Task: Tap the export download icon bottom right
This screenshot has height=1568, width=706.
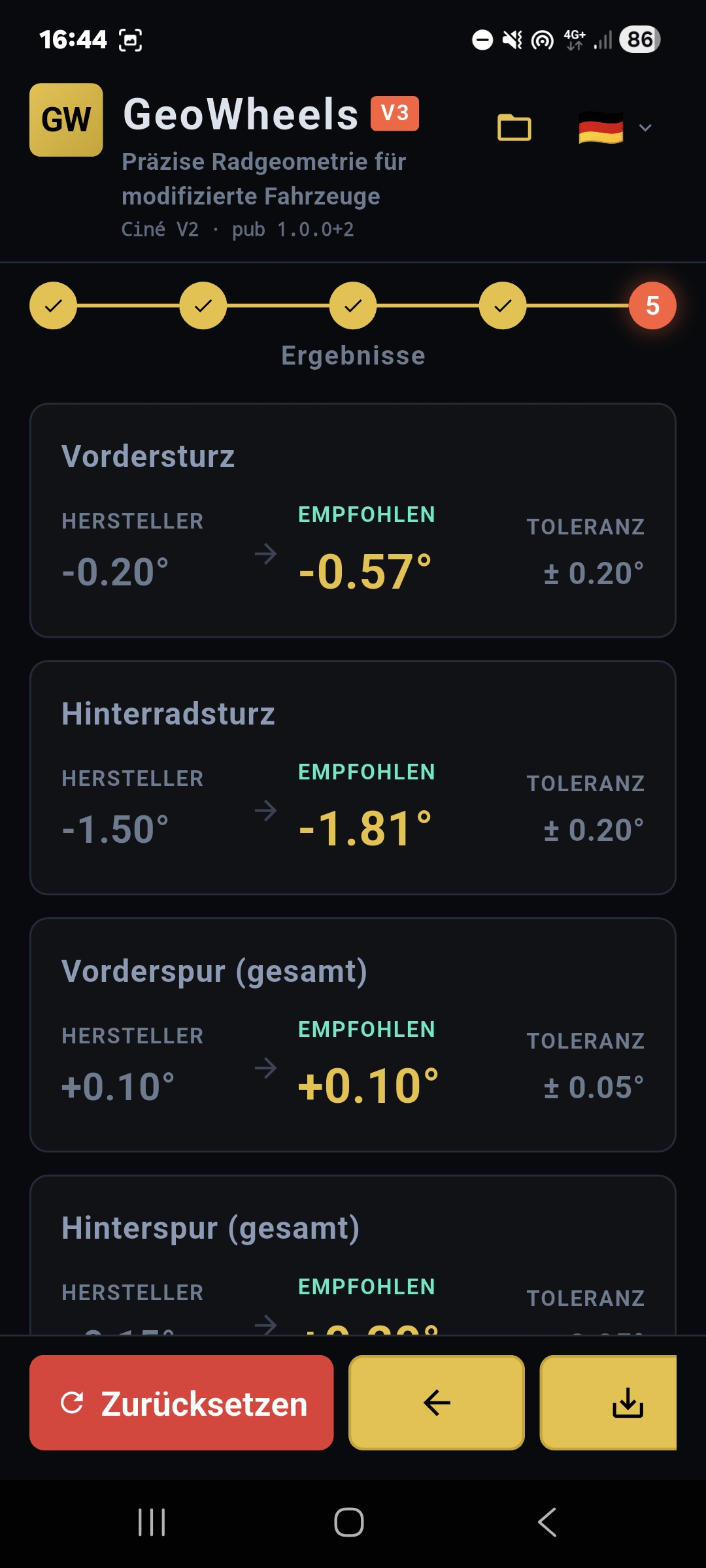Action: click(x=626, y=1401)
